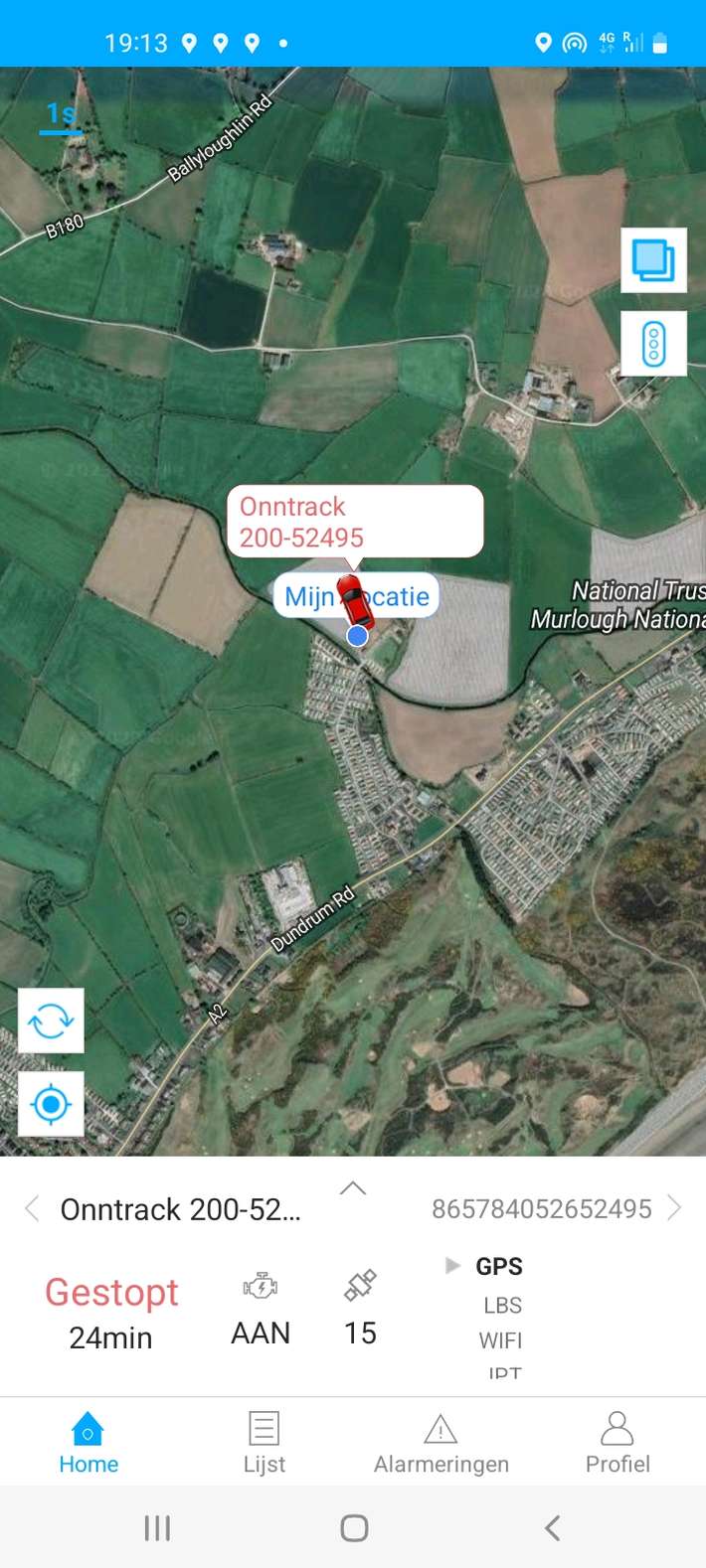
Task: Go to the previous device
Action: point(32,1208)
